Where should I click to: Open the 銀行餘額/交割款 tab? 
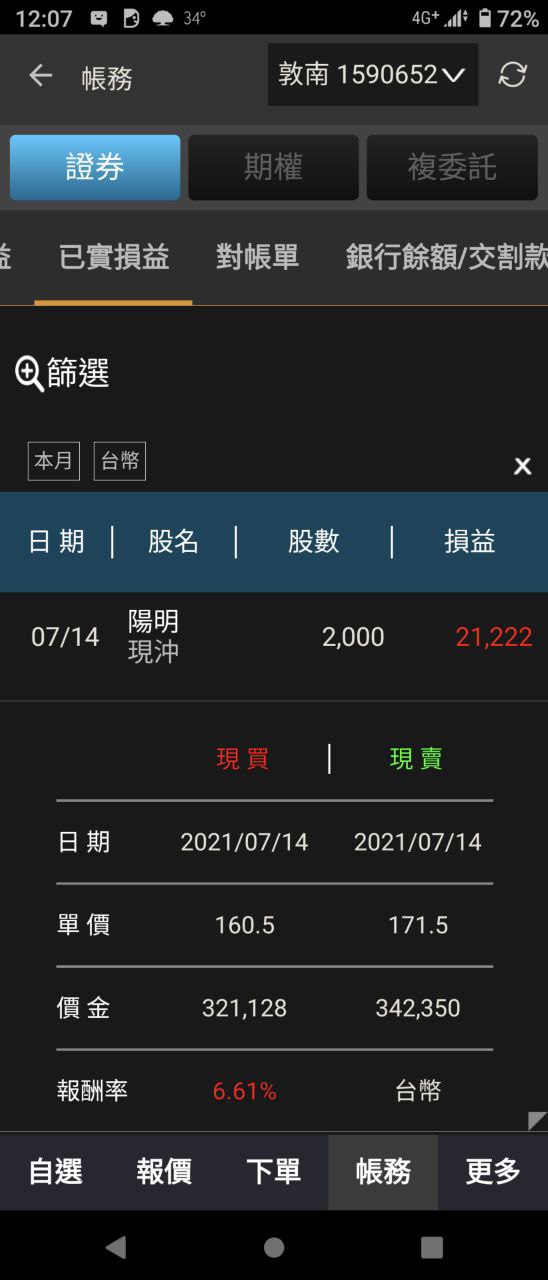point(446,258)
